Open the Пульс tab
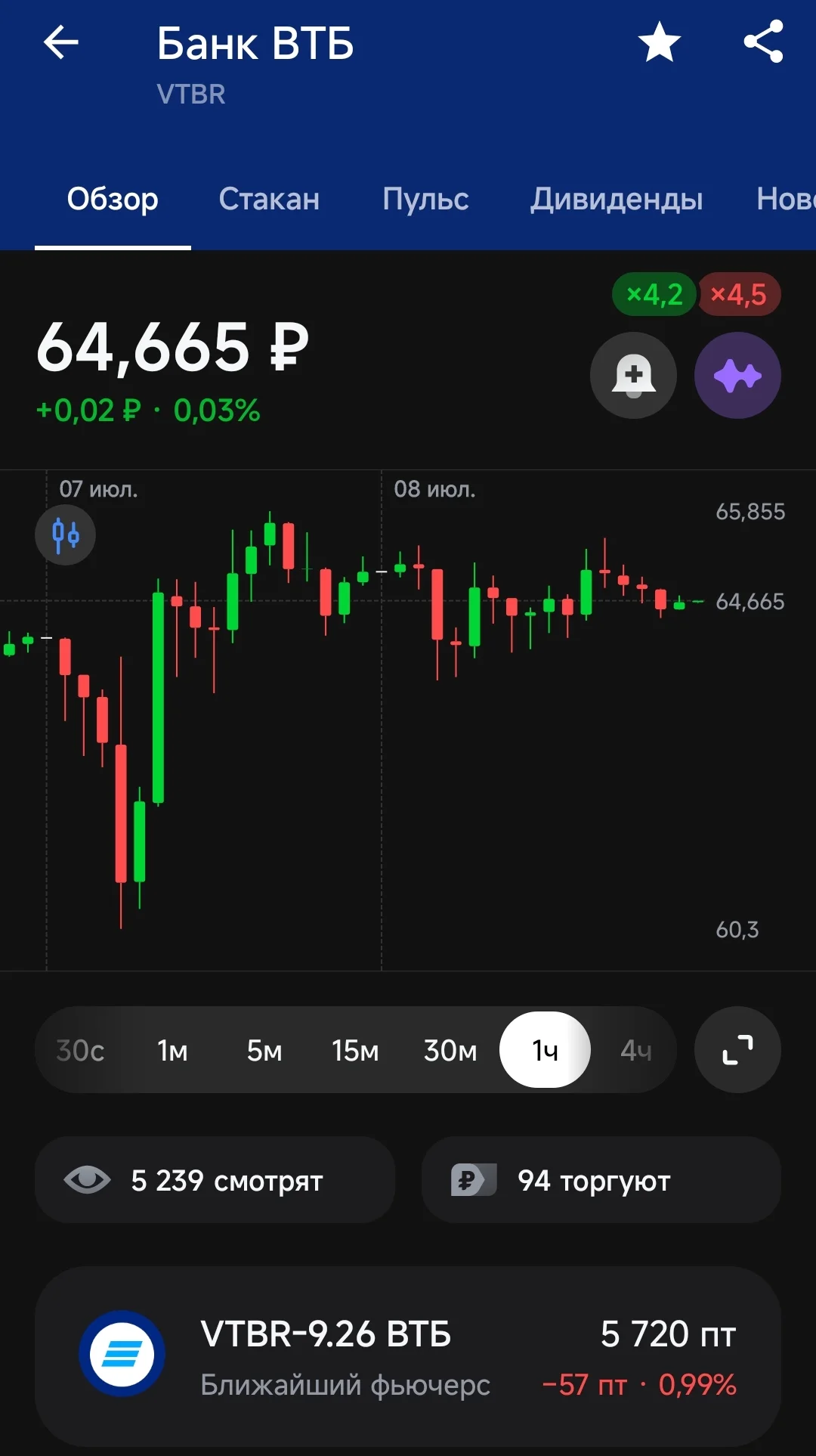The width and height of the screenshot is (816, 1456). coord(425,200)
